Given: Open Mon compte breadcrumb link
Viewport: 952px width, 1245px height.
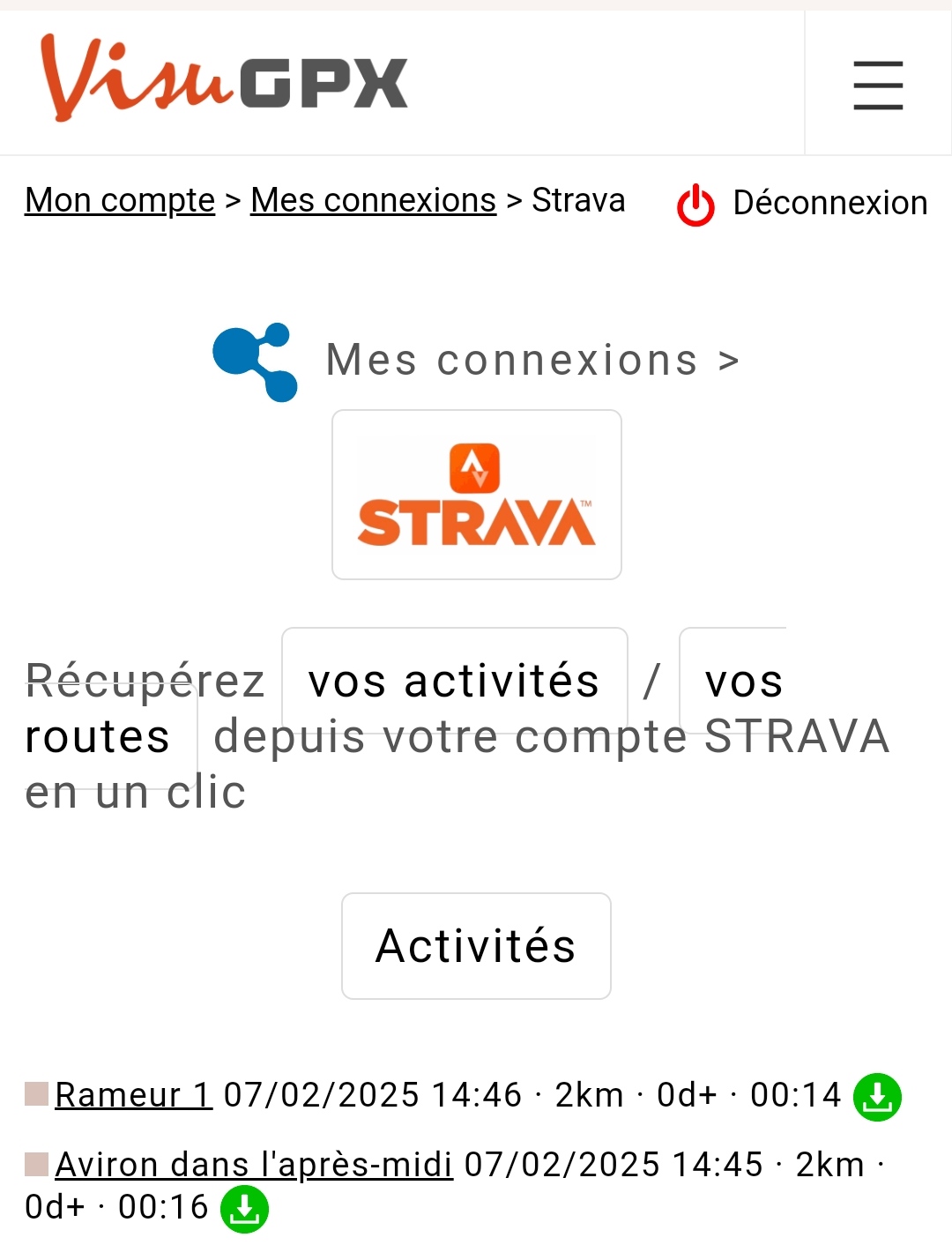Looking at the screenshot, I should pyautogui.click(x=120, y=200).
